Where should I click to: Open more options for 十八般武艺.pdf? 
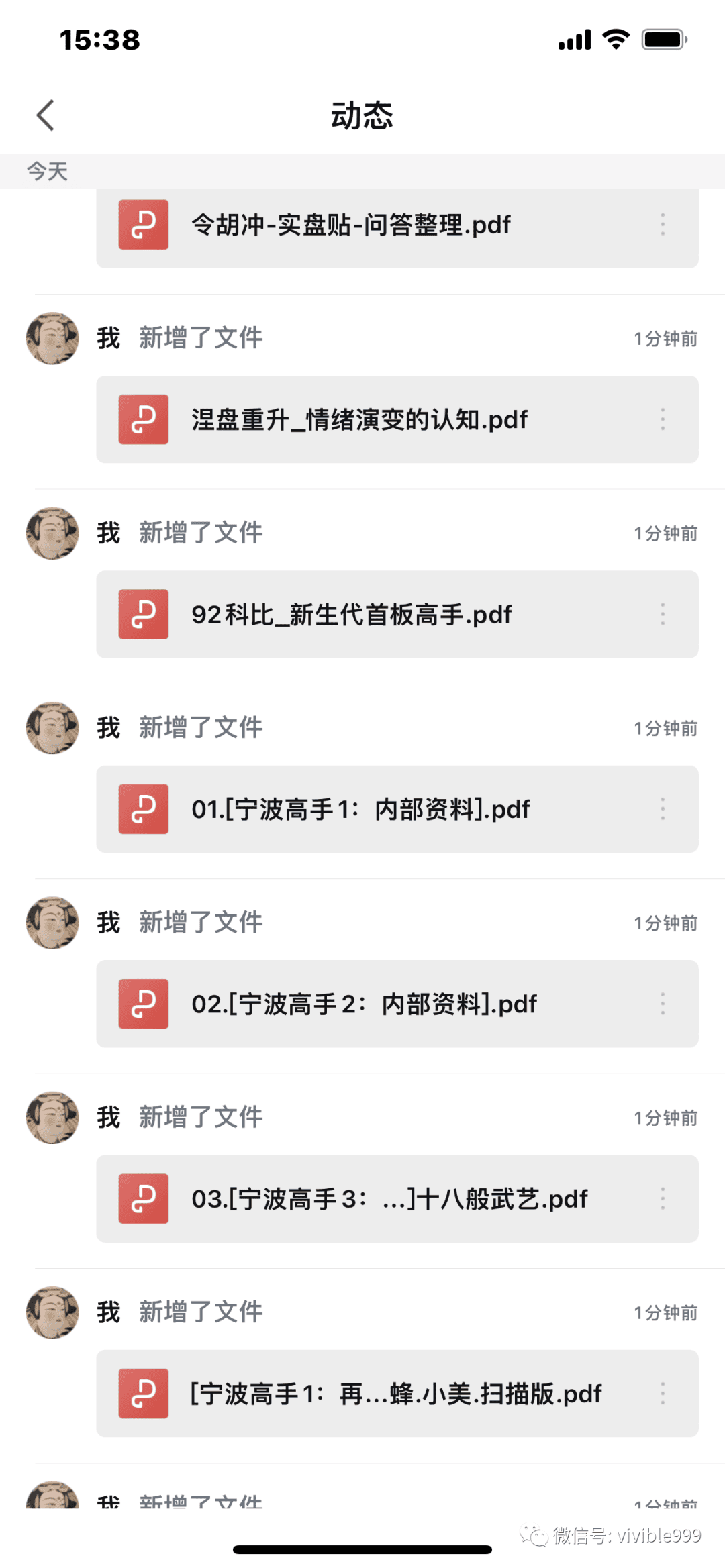(x=662, y=1198)
